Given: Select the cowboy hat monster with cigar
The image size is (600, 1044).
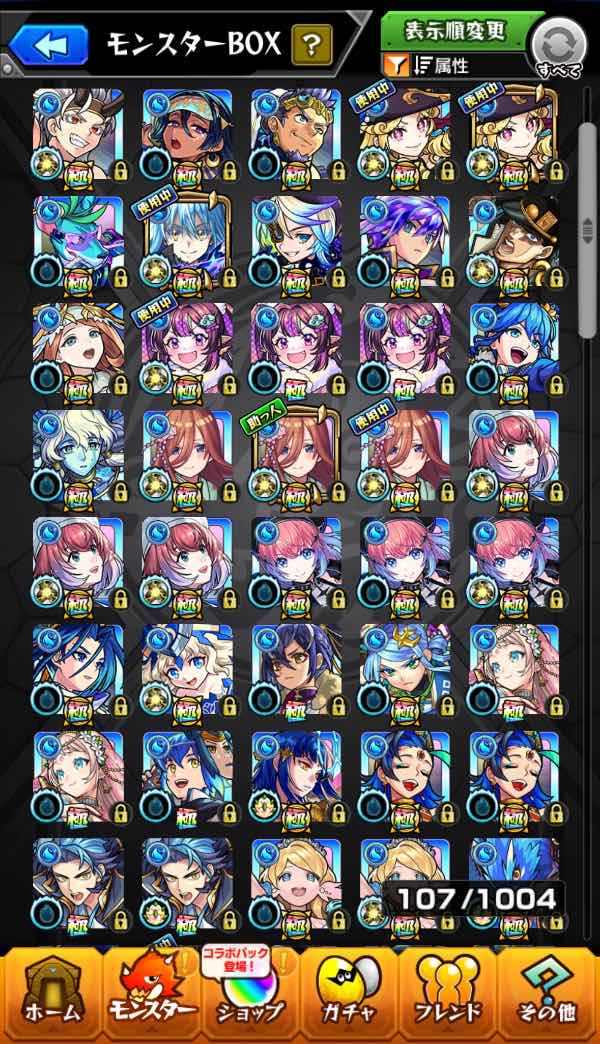Looking at the screenshot, I should [x=513, y=240].
